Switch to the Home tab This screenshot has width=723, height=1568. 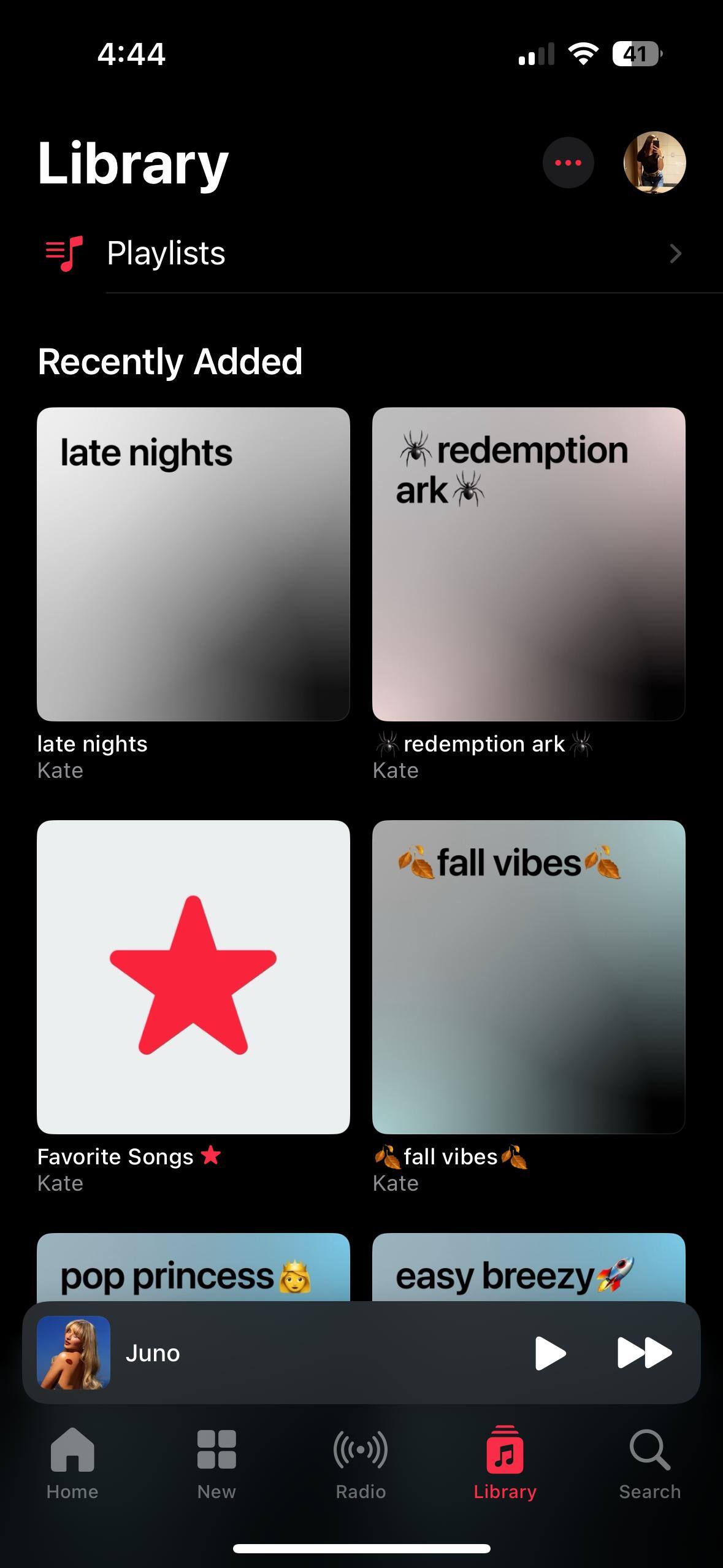[x=72, y=1464]
